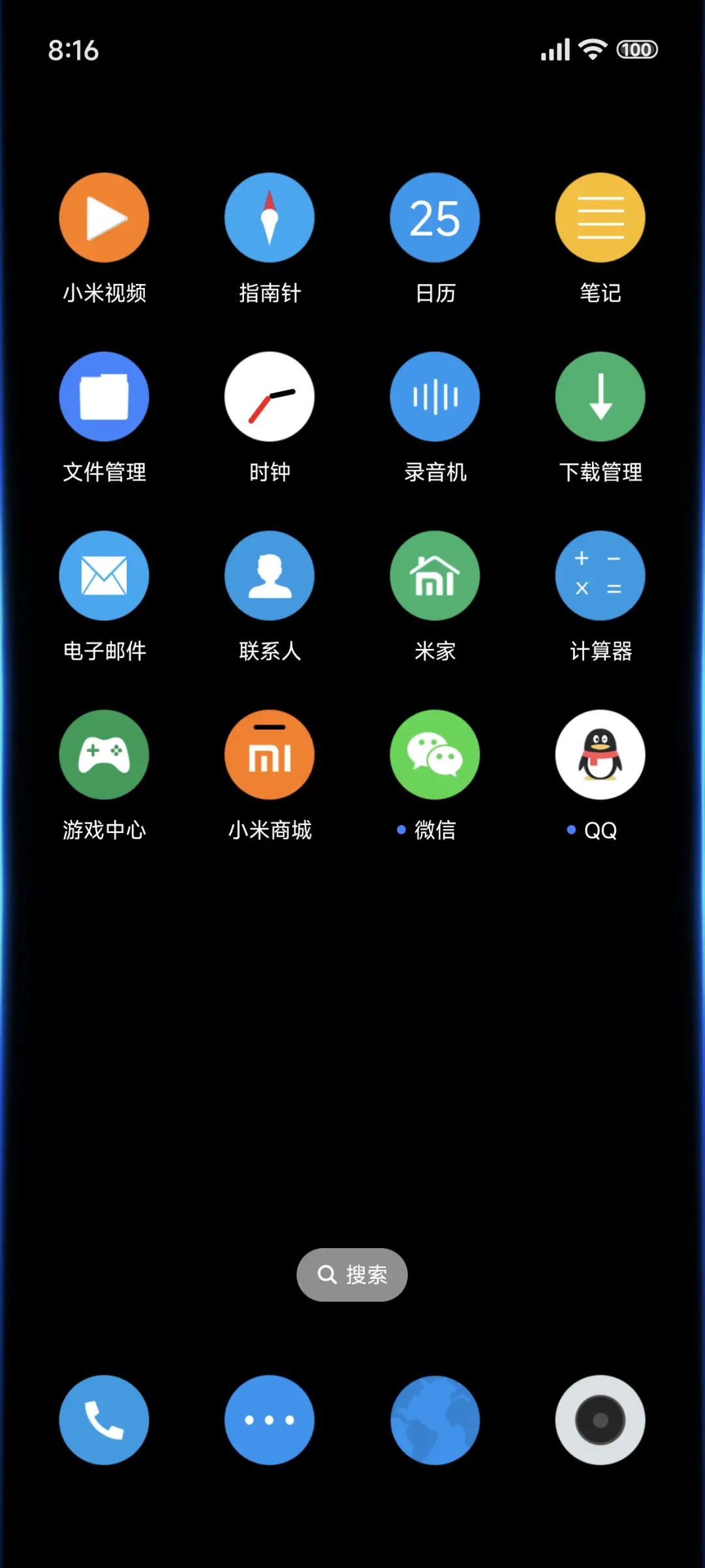Screen dimensions: 705x1568
Task: Open the phone dialer in the dock
Action: 104,1420
